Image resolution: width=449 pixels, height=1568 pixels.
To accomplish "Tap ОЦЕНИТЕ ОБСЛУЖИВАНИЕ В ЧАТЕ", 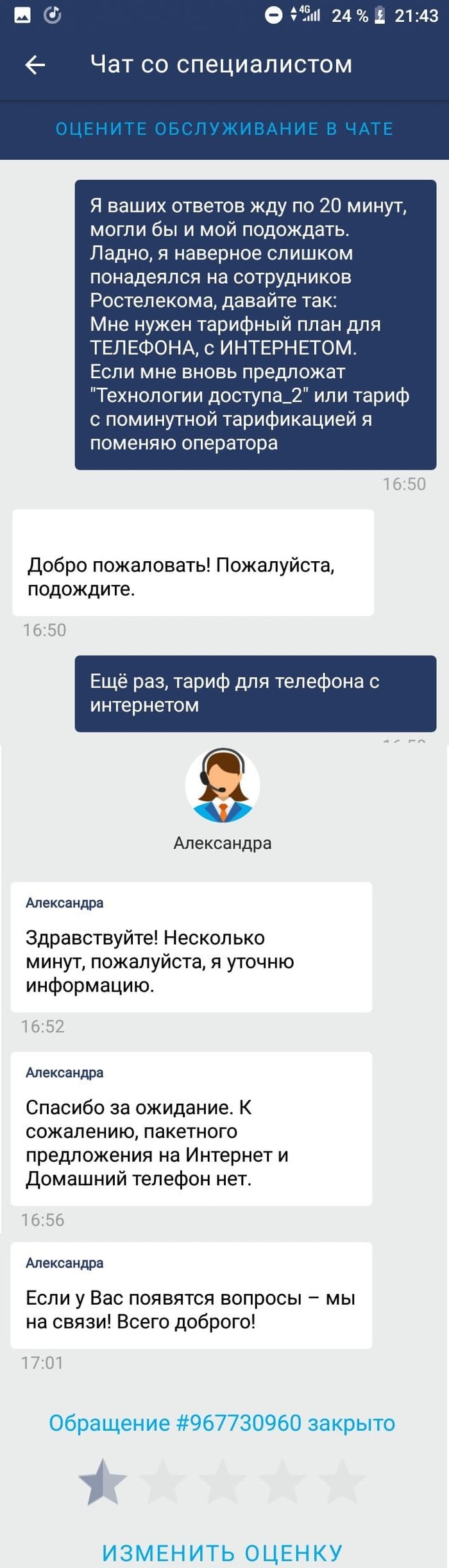I will tap(224, 129).
